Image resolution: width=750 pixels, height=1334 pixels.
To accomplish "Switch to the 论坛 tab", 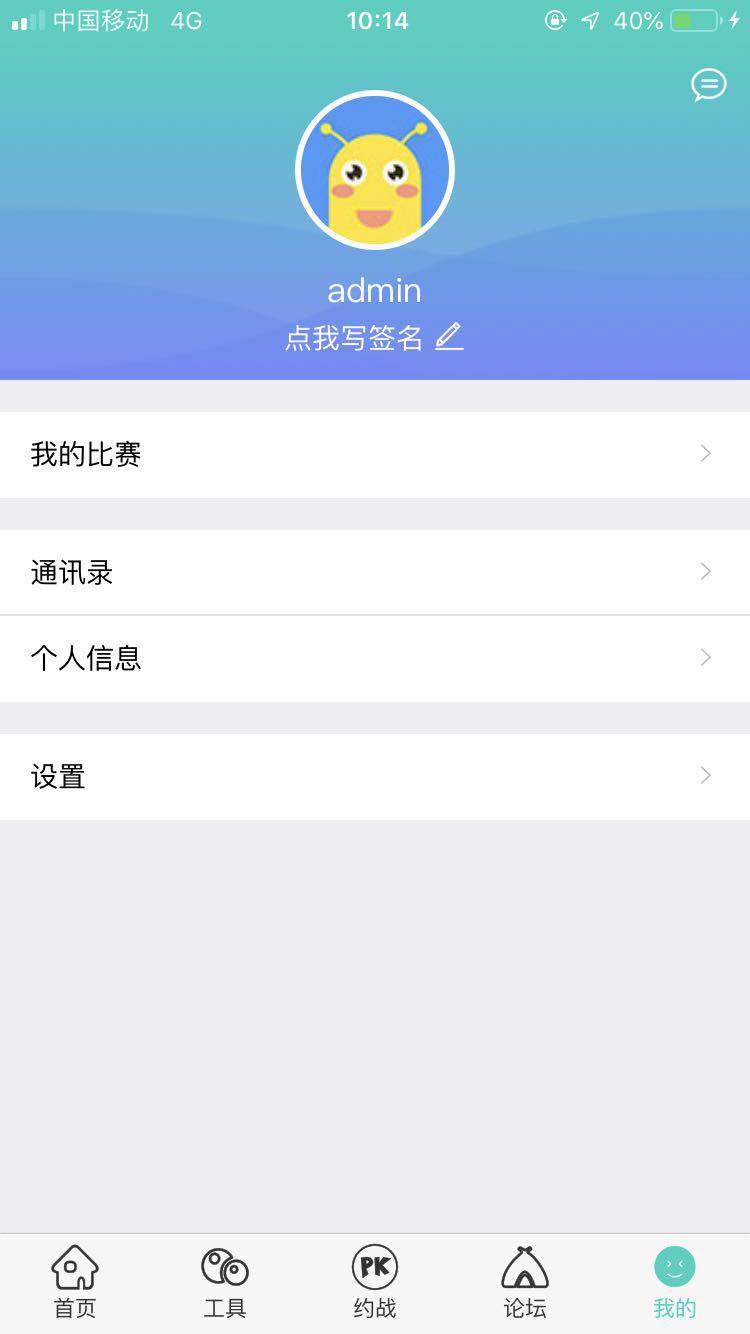I will 525,1282.
